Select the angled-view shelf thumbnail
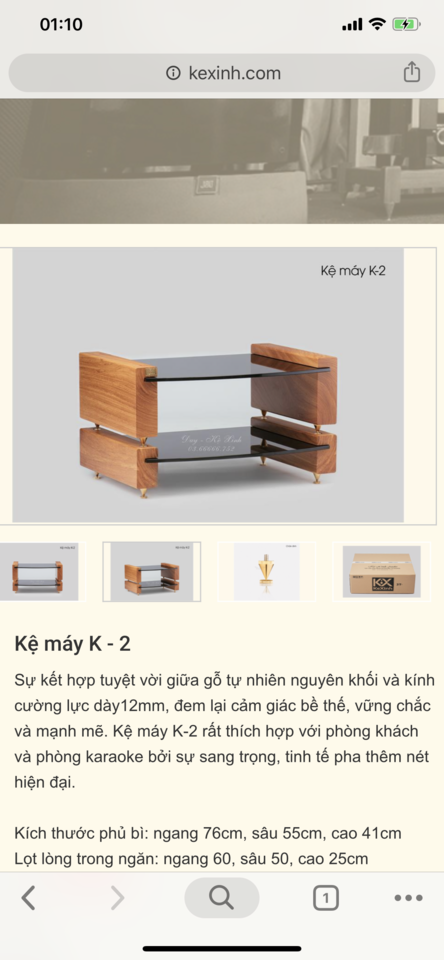The width and height of the screenshot is (444, 960). click(151, 571)
